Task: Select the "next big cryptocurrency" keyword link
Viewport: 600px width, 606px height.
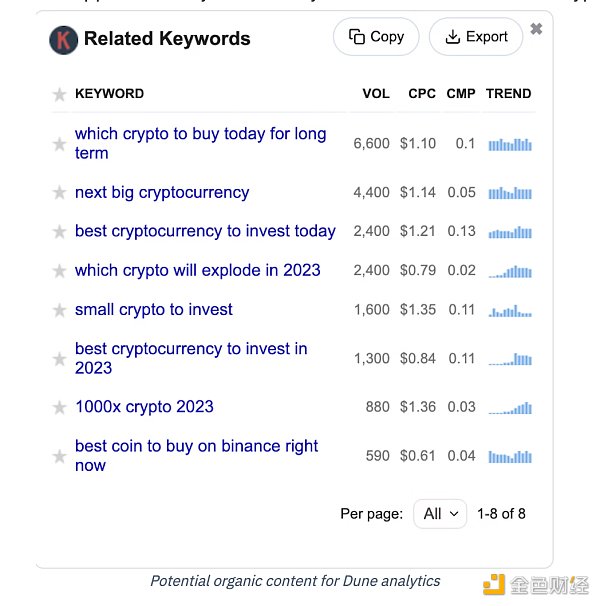Action: click(x=162, y=192)
